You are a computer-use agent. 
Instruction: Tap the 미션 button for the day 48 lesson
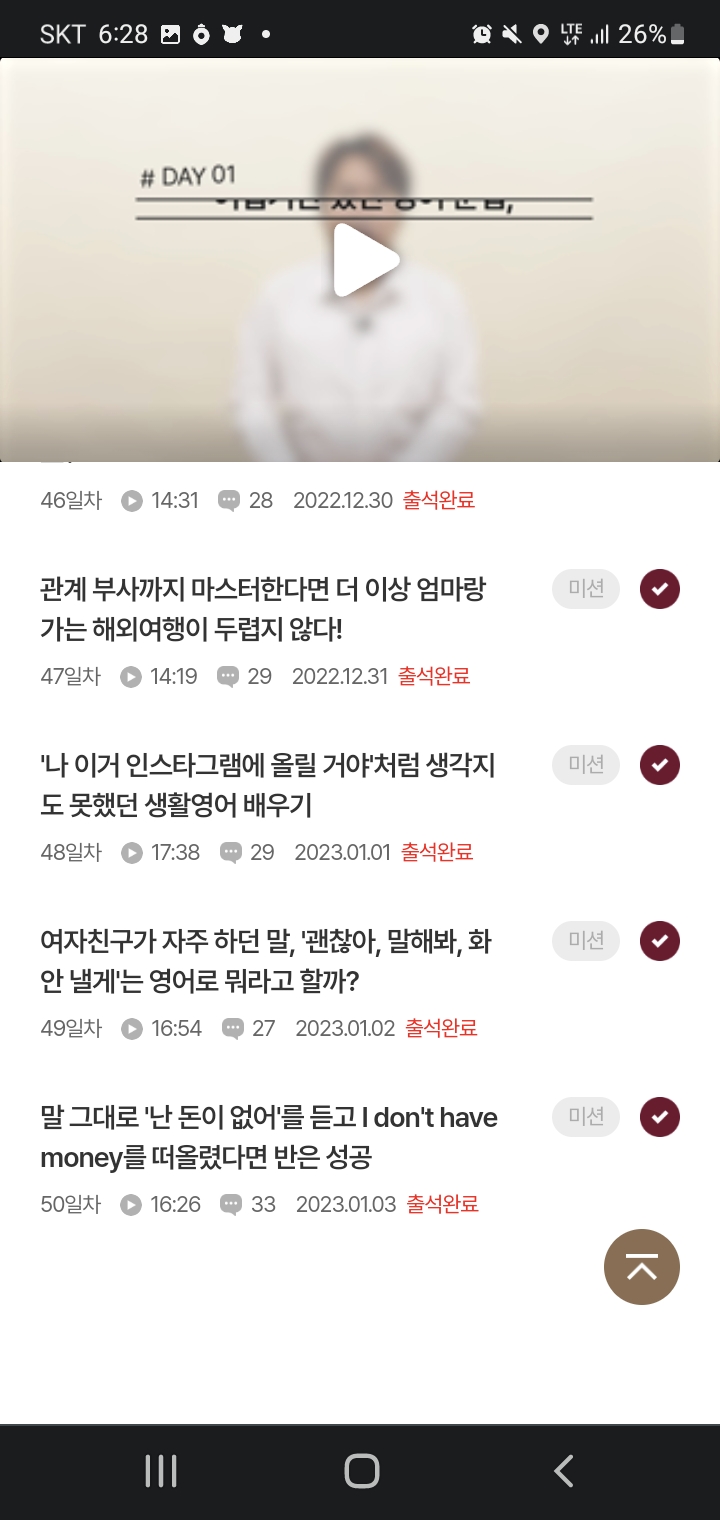pos(586,765)
